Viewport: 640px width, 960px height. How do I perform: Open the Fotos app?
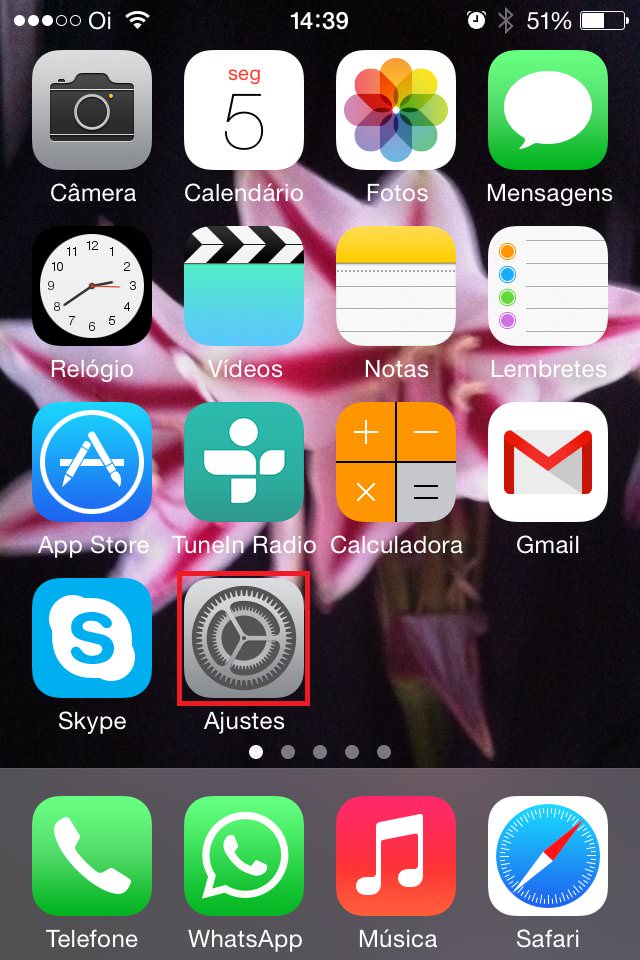pos(396,110)
